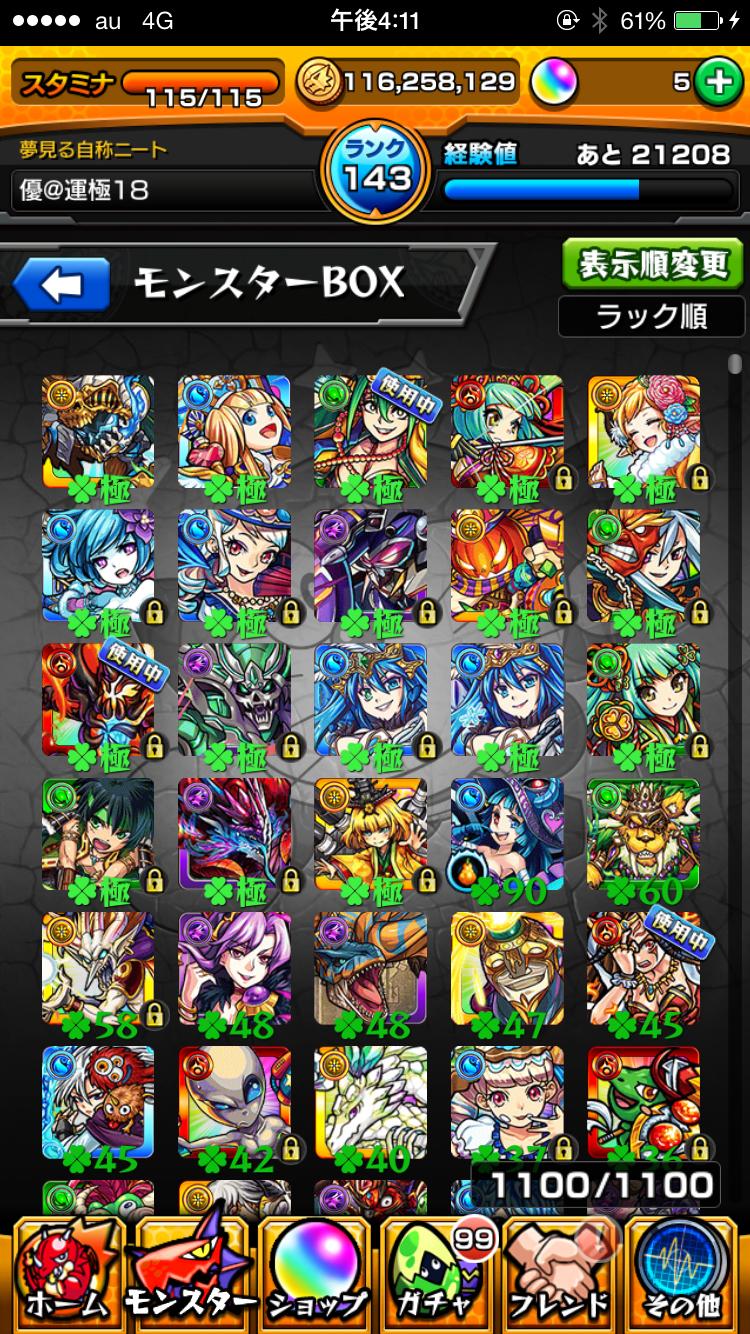Select the luck 47 golden mask monster
The width and height of the screenshot is (750, 1334).
507,968
